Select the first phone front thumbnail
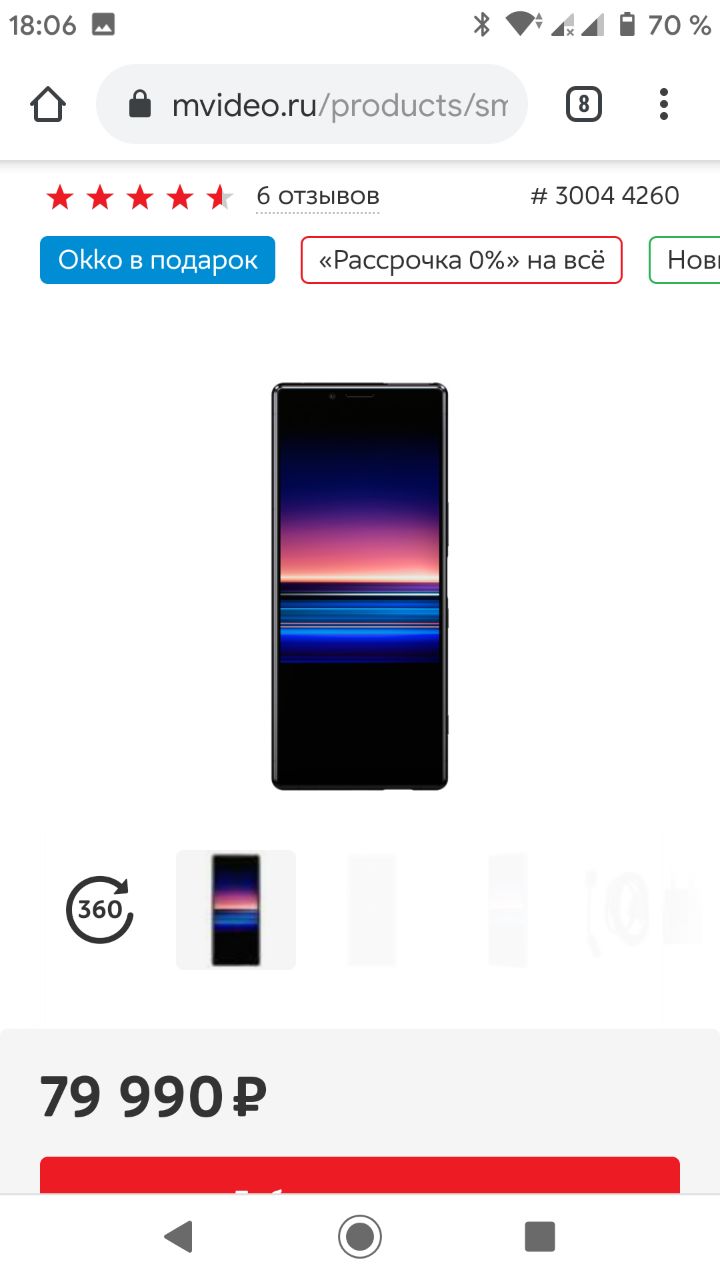Viewport: 720px width, 1280px height. tap(236, 909)
